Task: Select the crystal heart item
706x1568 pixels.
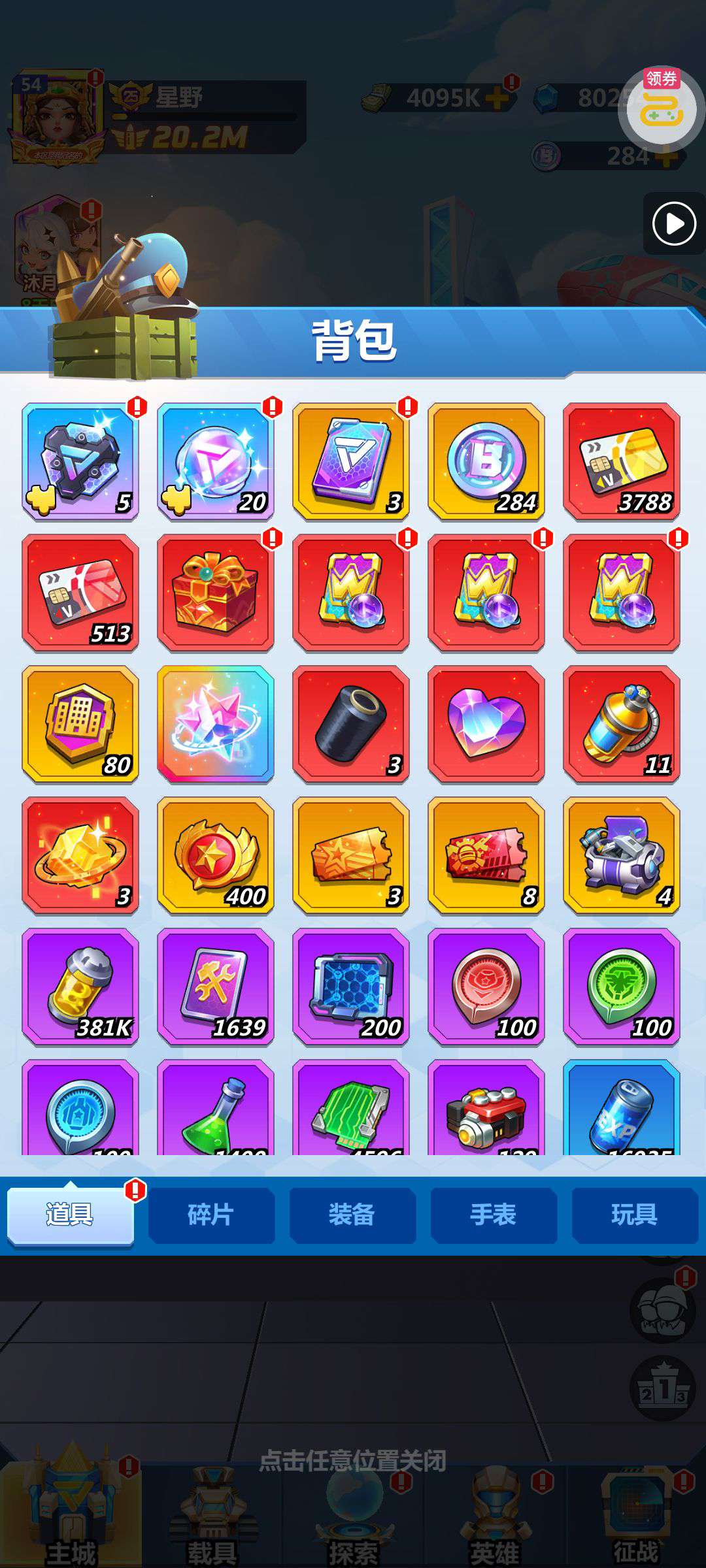Action: [x=486, y=724]
